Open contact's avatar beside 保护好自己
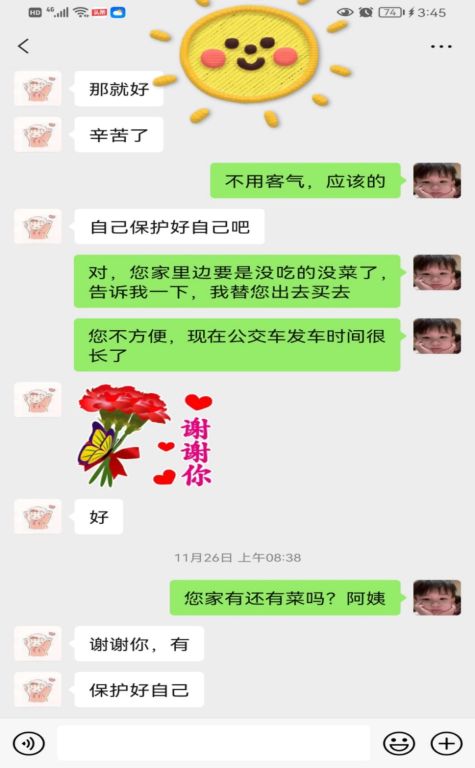 (38, 690)
